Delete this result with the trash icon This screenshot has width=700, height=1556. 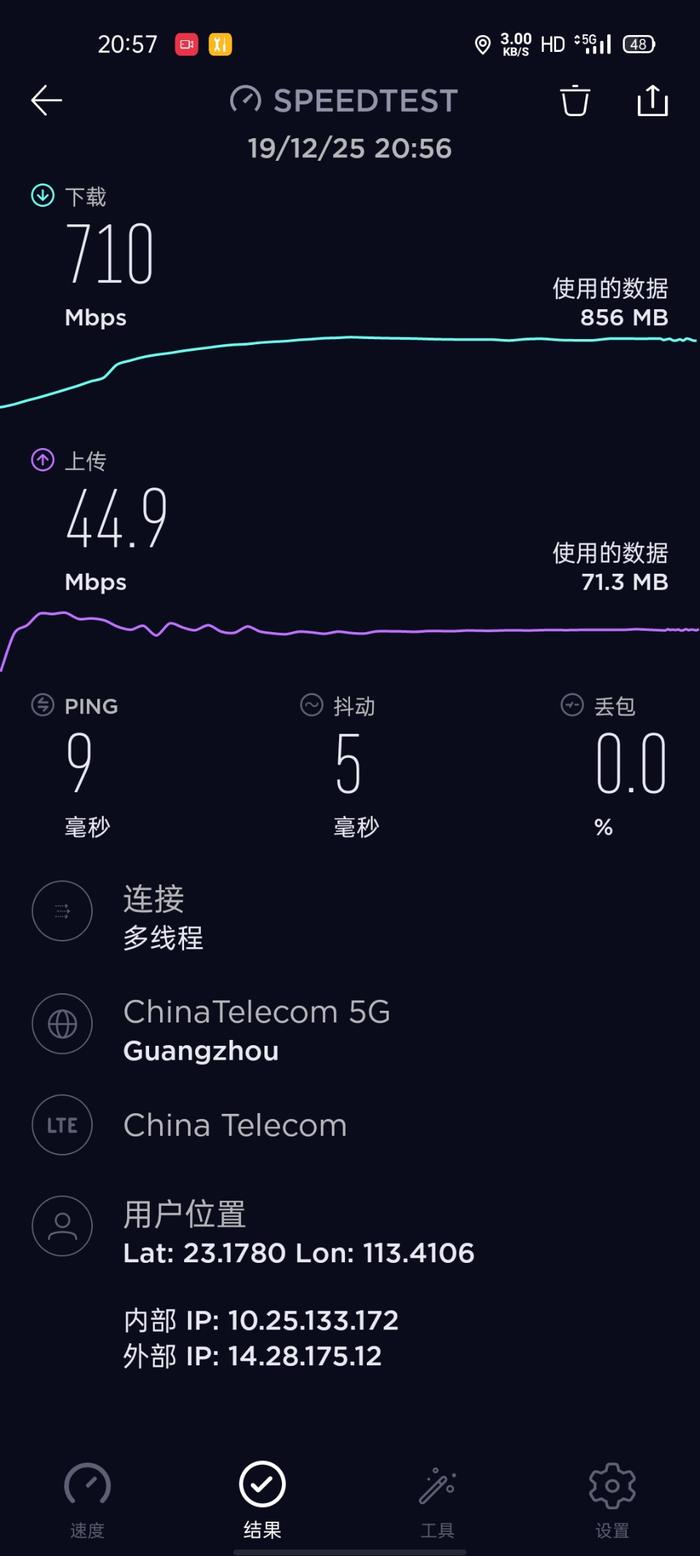(x=575, y=100)
